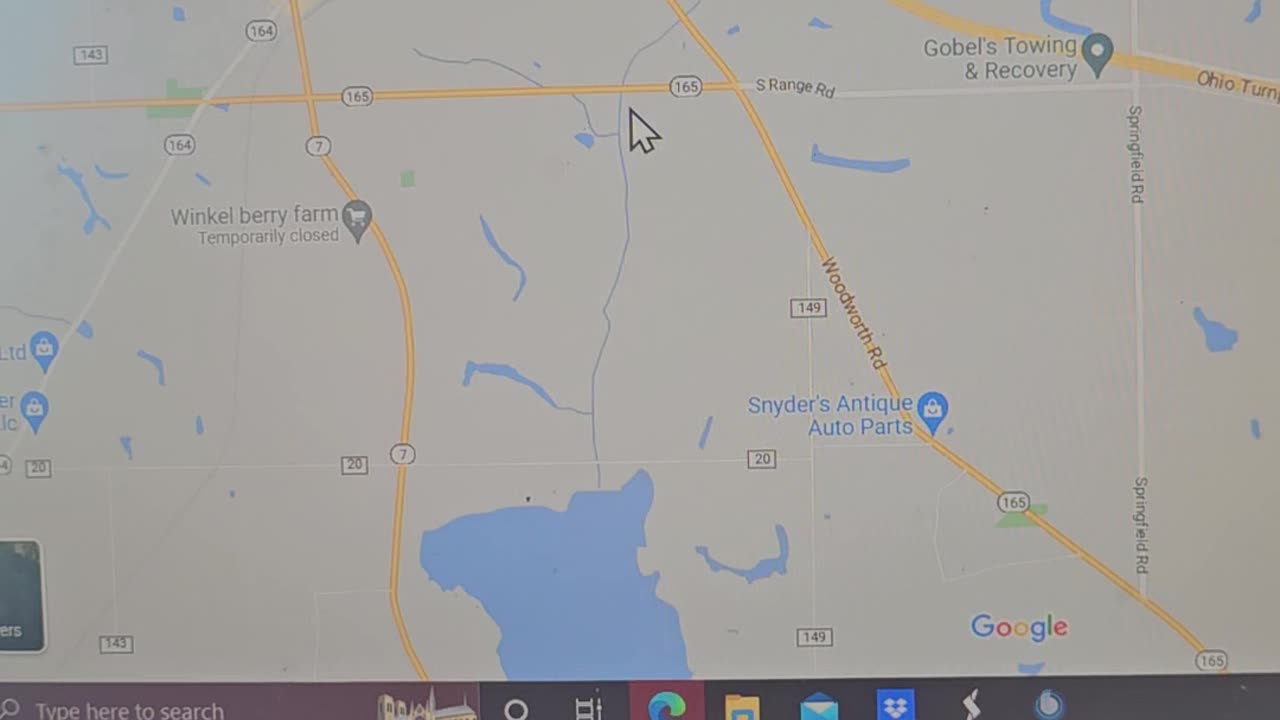This screenshot has width=1280, height=720.
Task: Open Gobel's Towing & Recovery place marker
Action: point(1098,53)
